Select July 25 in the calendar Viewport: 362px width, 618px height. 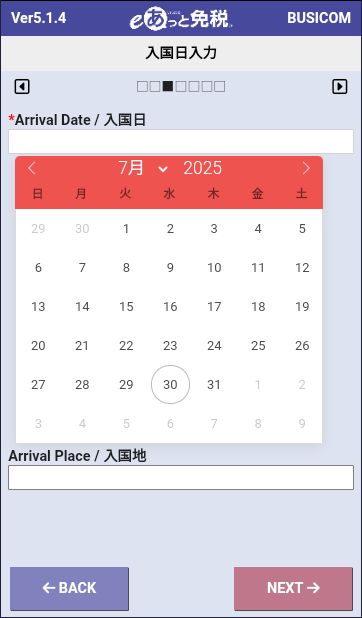258,346
